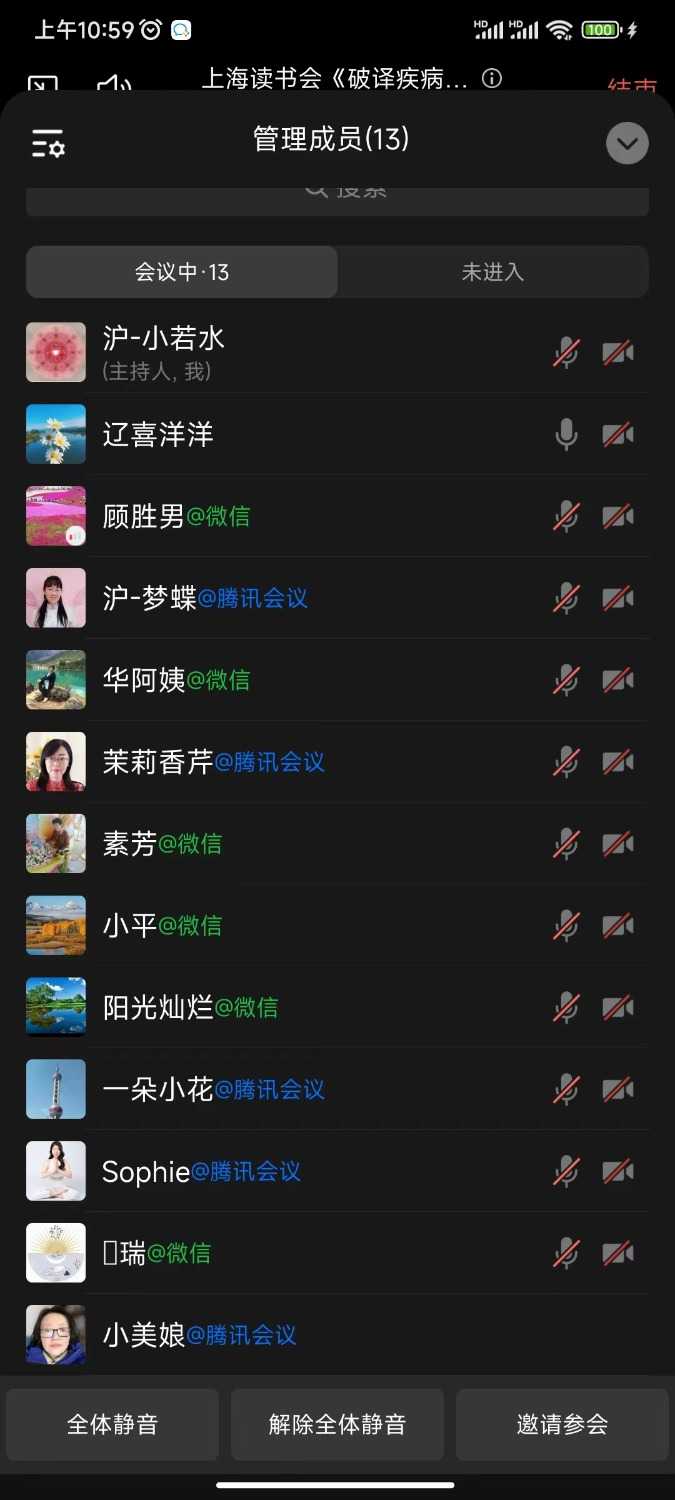Toggle my own microphone as 沪-小若水
The image size is (675, 1500).
click(566, 353)
